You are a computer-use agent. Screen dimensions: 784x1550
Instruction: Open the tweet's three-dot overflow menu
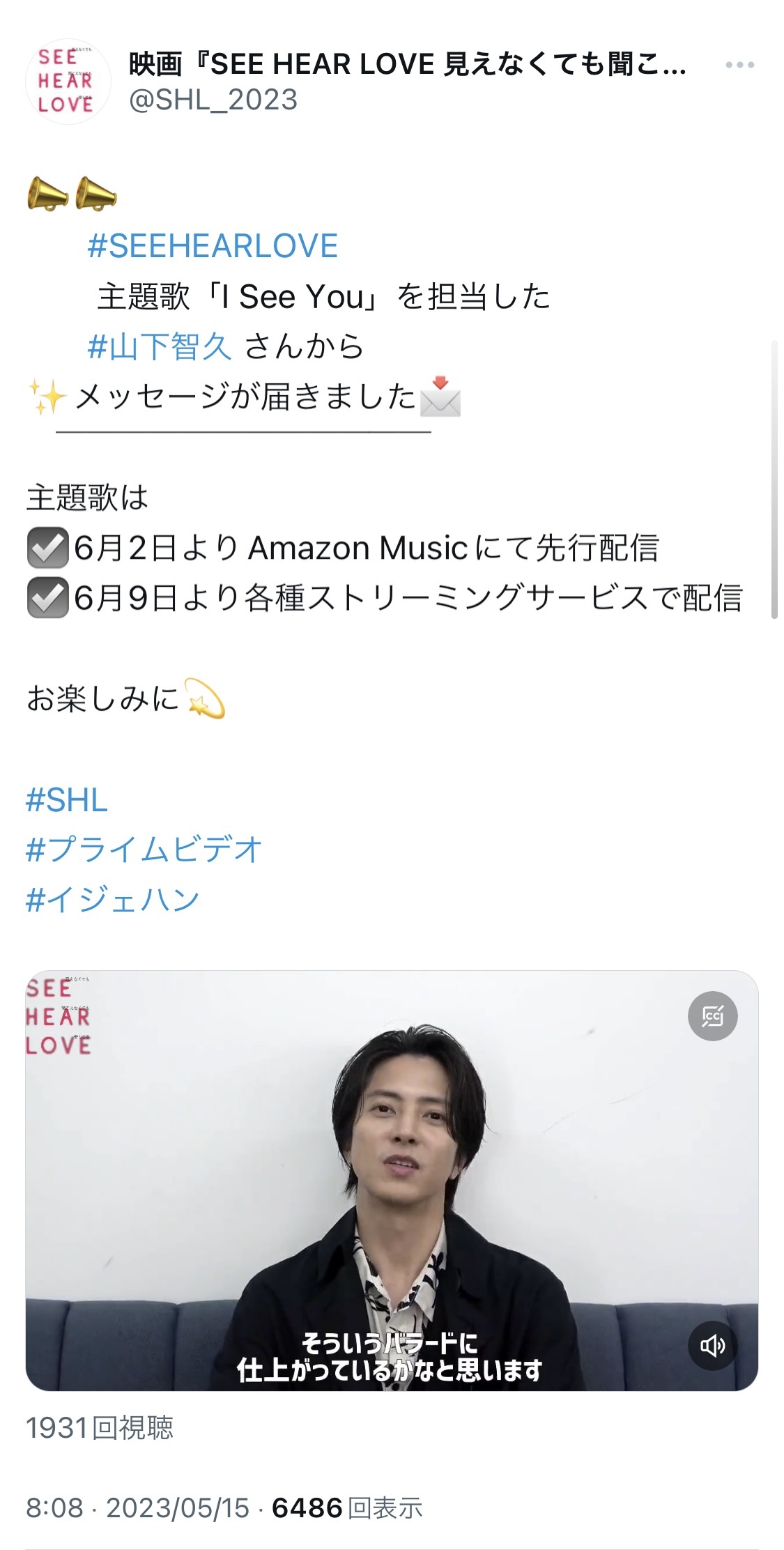[739, 65]
